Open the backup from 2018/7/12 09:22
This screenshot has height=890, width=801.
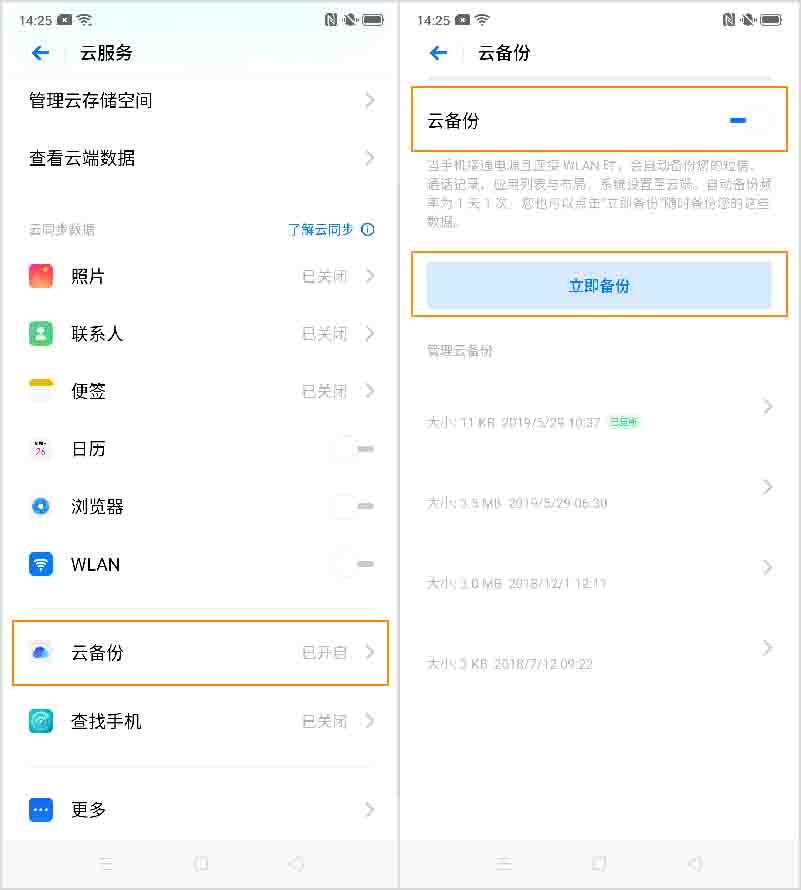599,650
